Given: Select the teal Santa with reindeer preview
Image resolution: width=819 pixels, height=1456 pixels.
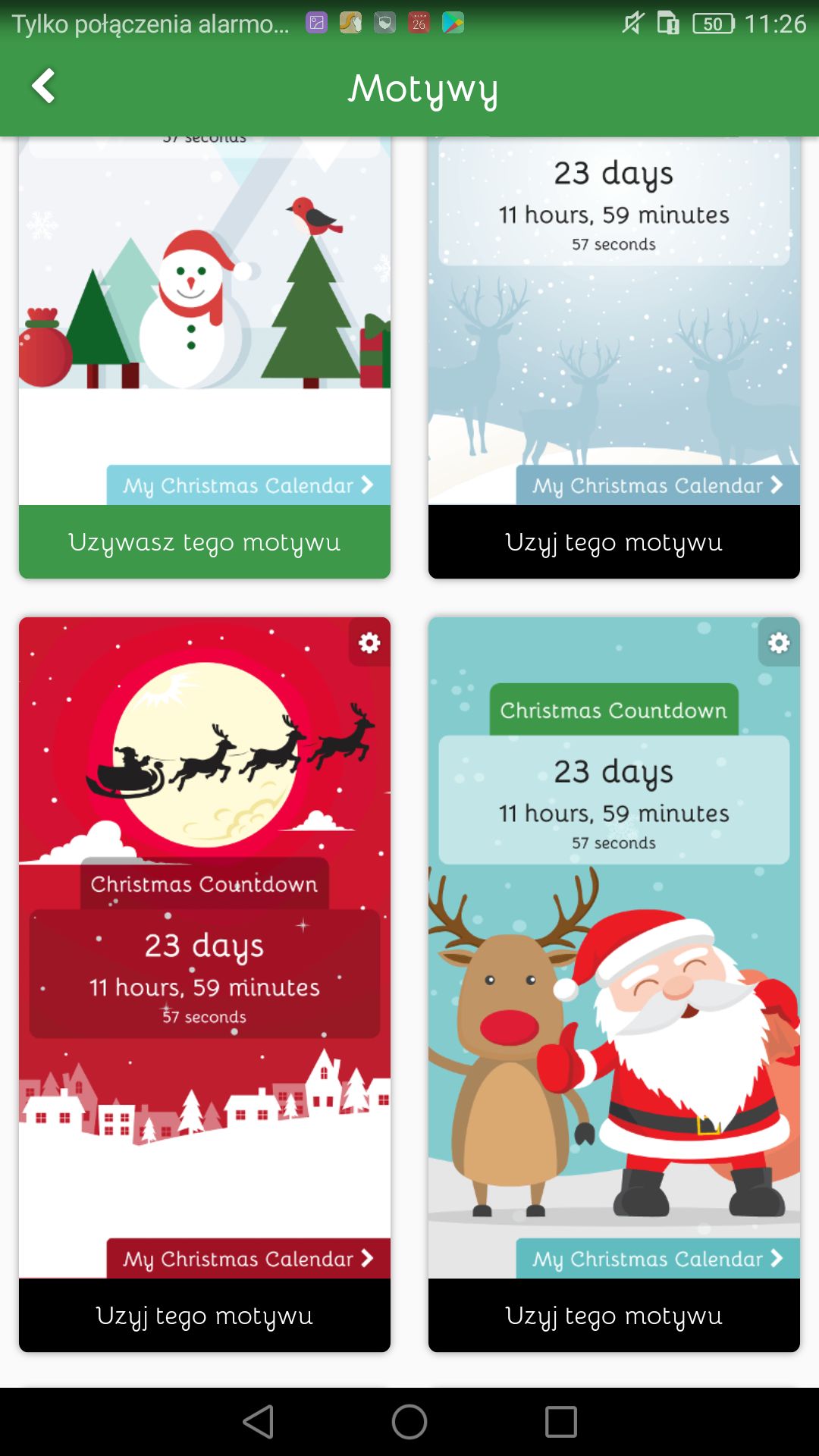Looking at the screenshot, I should pyautogui.click(x=614, y=948).
